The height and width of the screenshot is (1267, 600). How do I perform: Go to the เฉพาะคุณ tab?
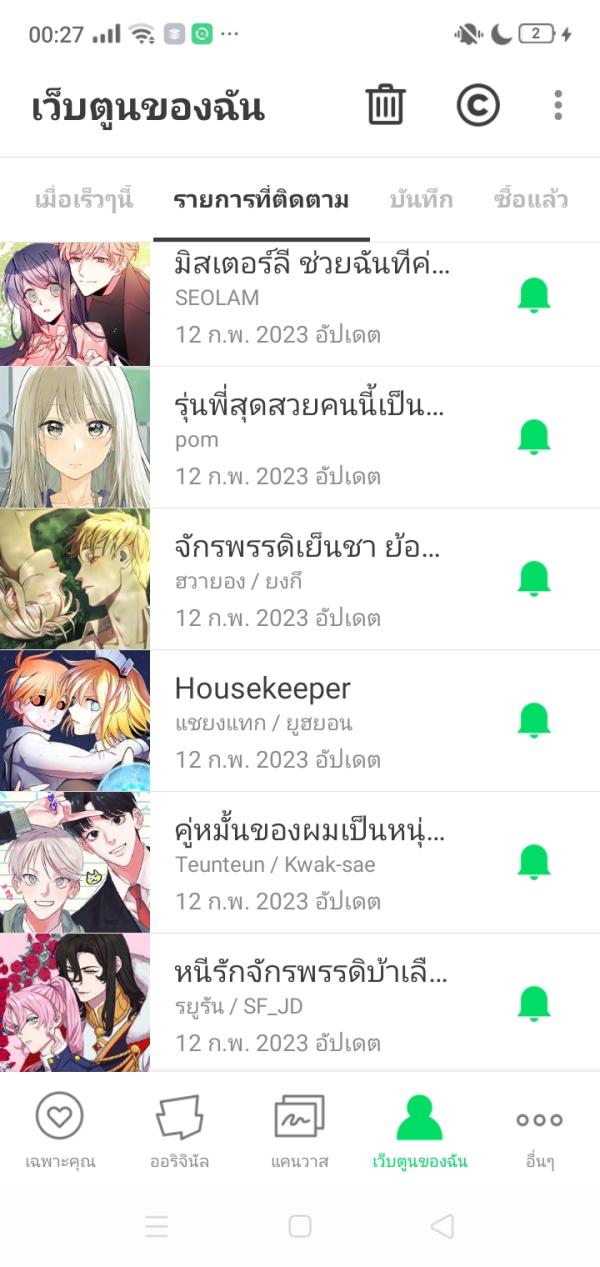(59, 1130)
